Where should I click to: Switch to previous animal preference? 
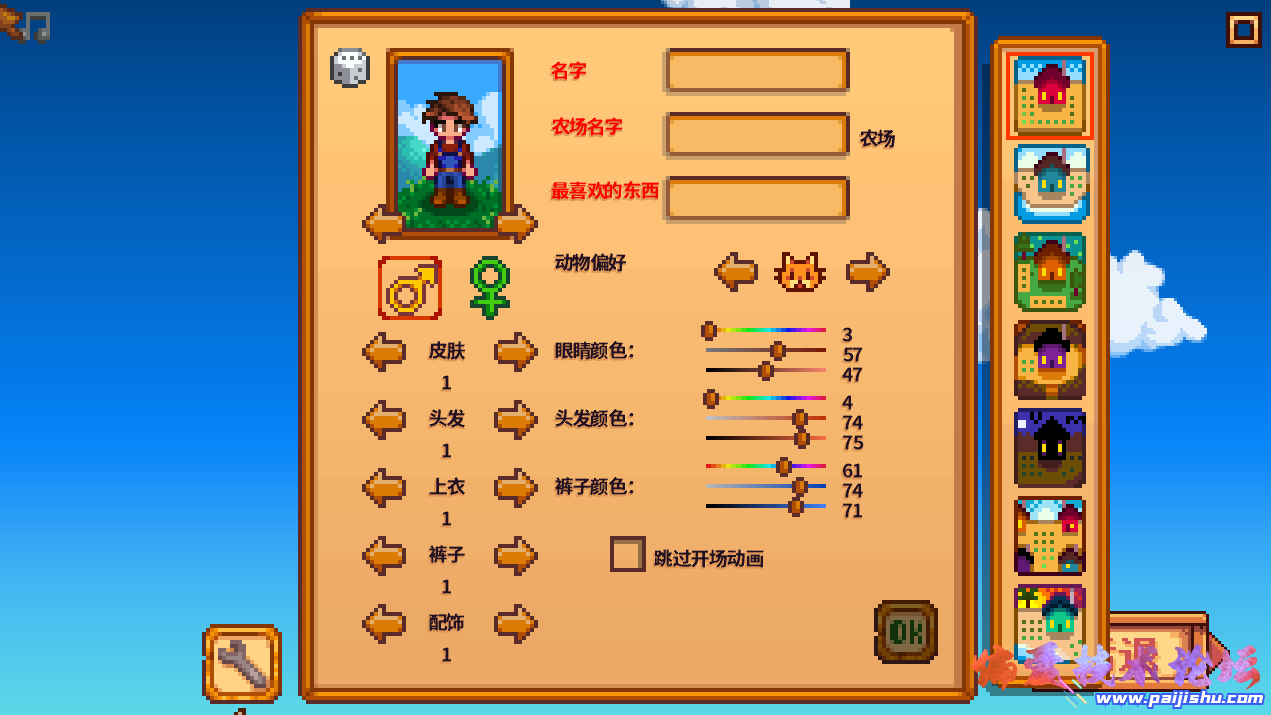click(x=736, y=271)
